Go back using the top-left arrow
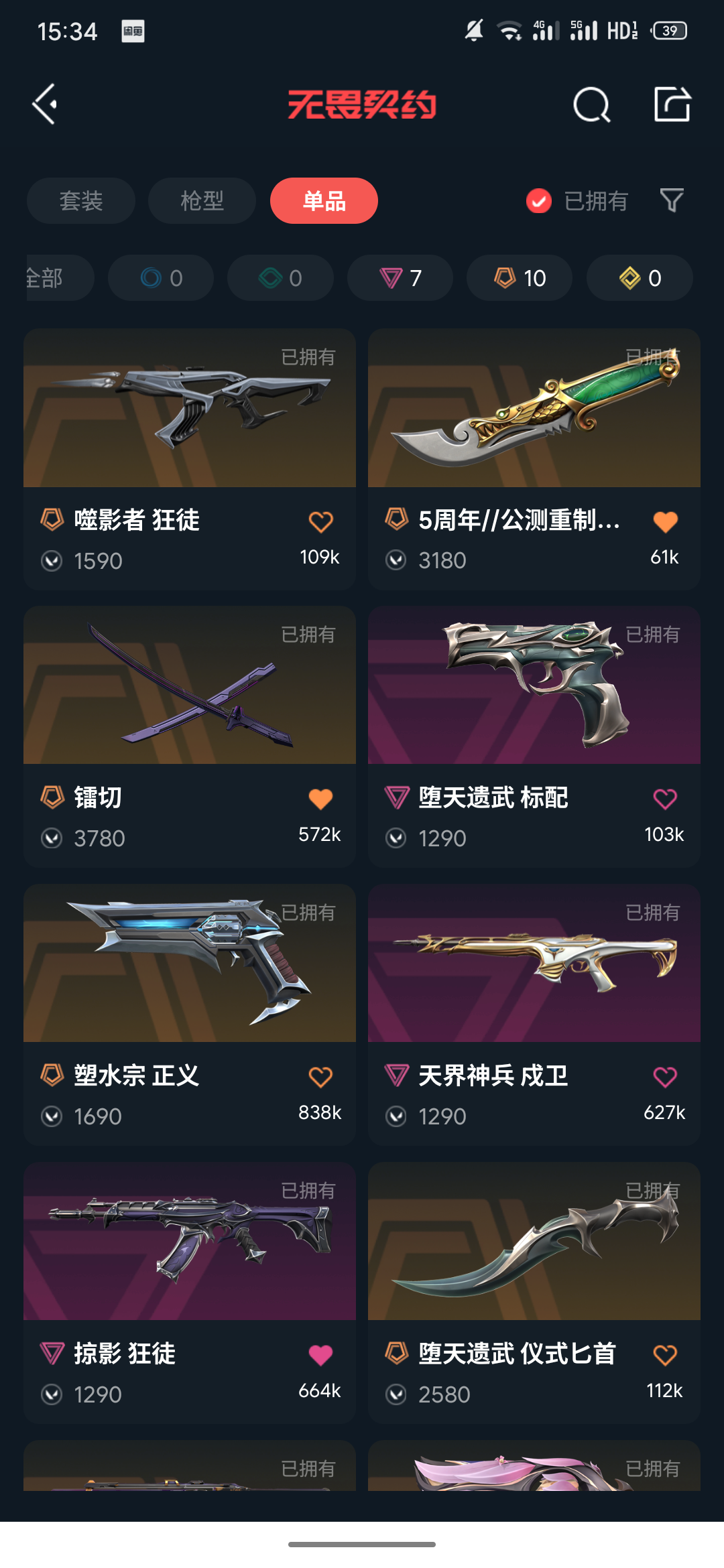Screen dimensions: 724x1568 coord(45,105)
